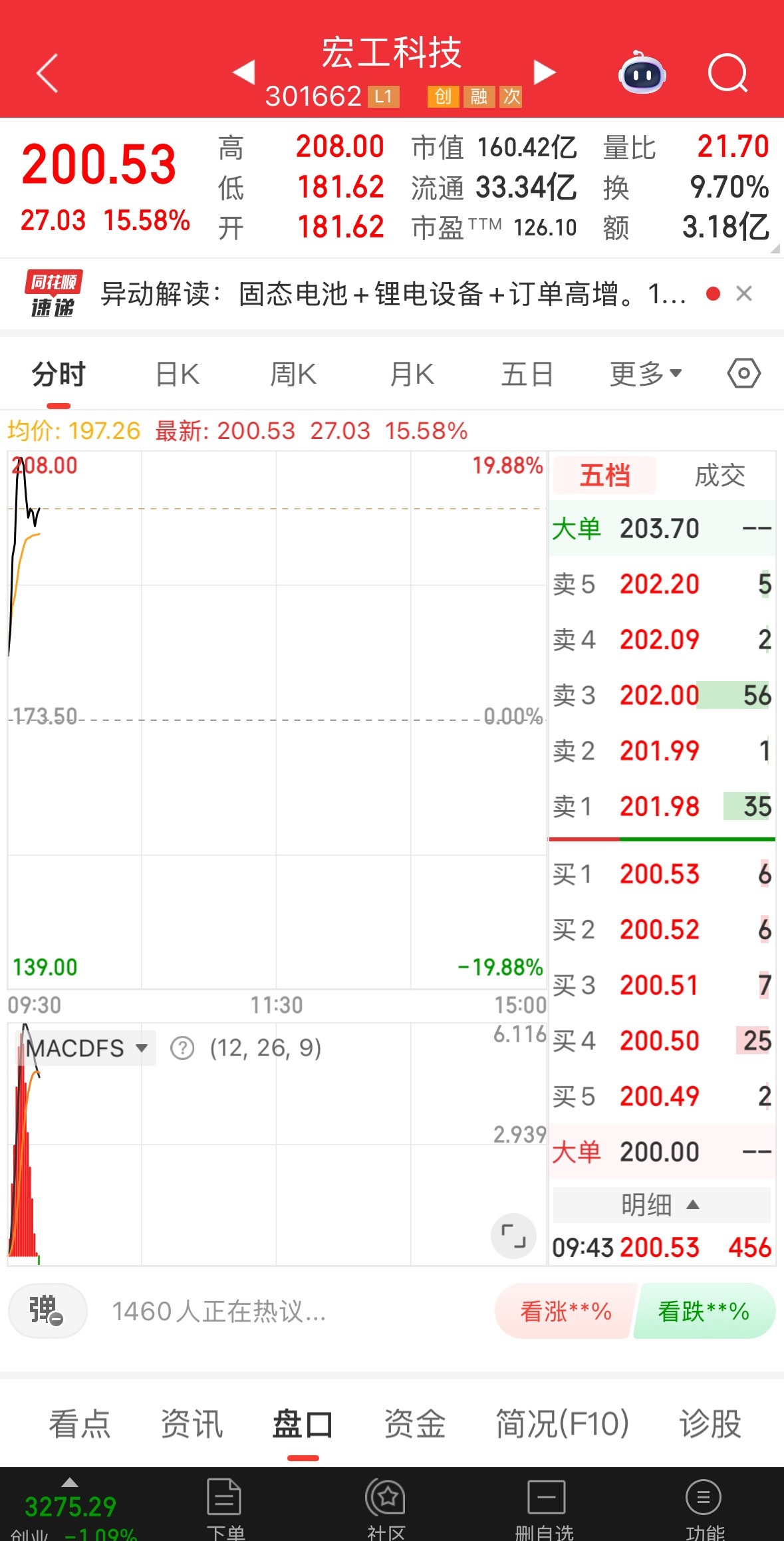Tap the help question mark beside MACDFS
Image resolution: width=784 pixels, height=1541 pixels.
tap(181, 1047)
